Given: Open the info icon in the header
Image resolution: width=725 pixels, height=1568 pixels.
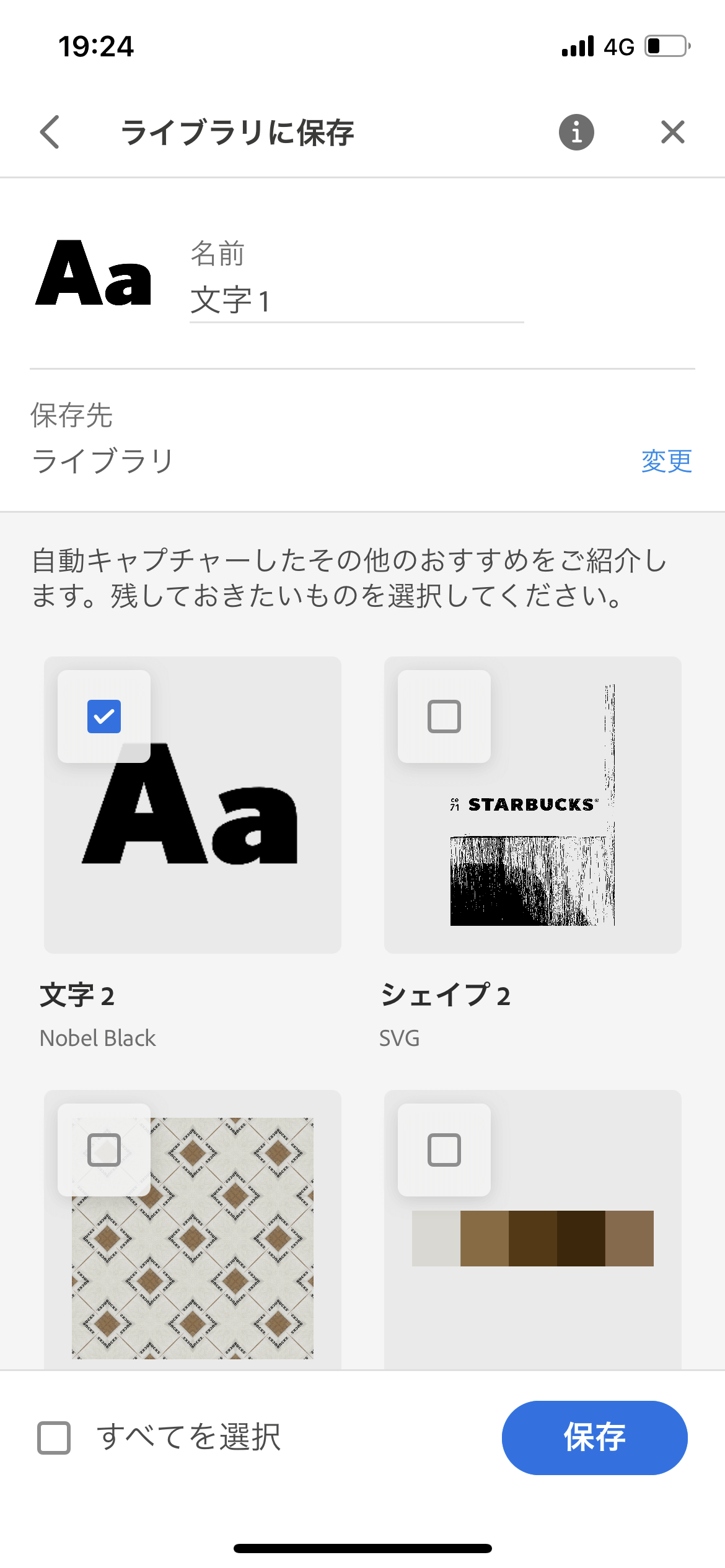Looking at the screenshot, I should (576, 132).
